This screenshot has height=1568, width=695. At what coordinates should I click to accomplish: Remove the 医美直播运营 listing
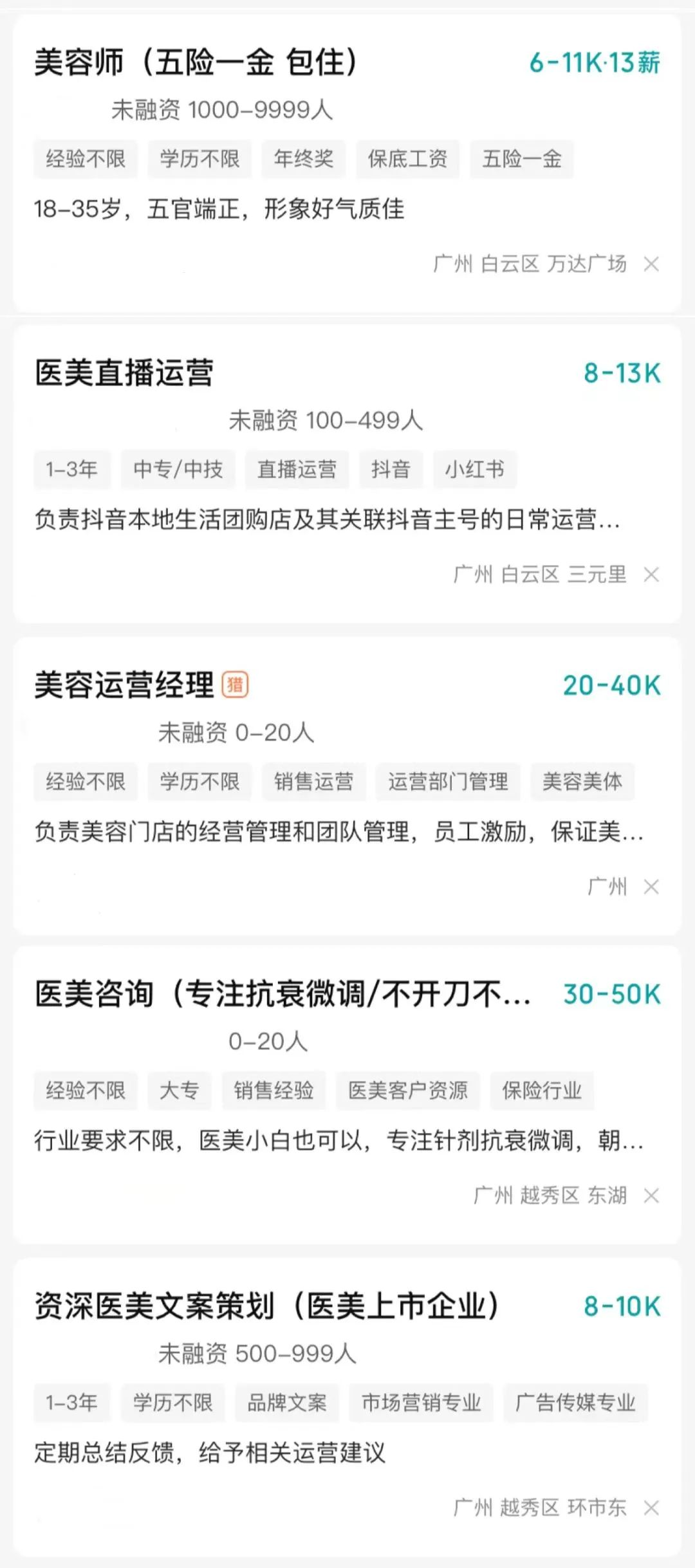651,575
